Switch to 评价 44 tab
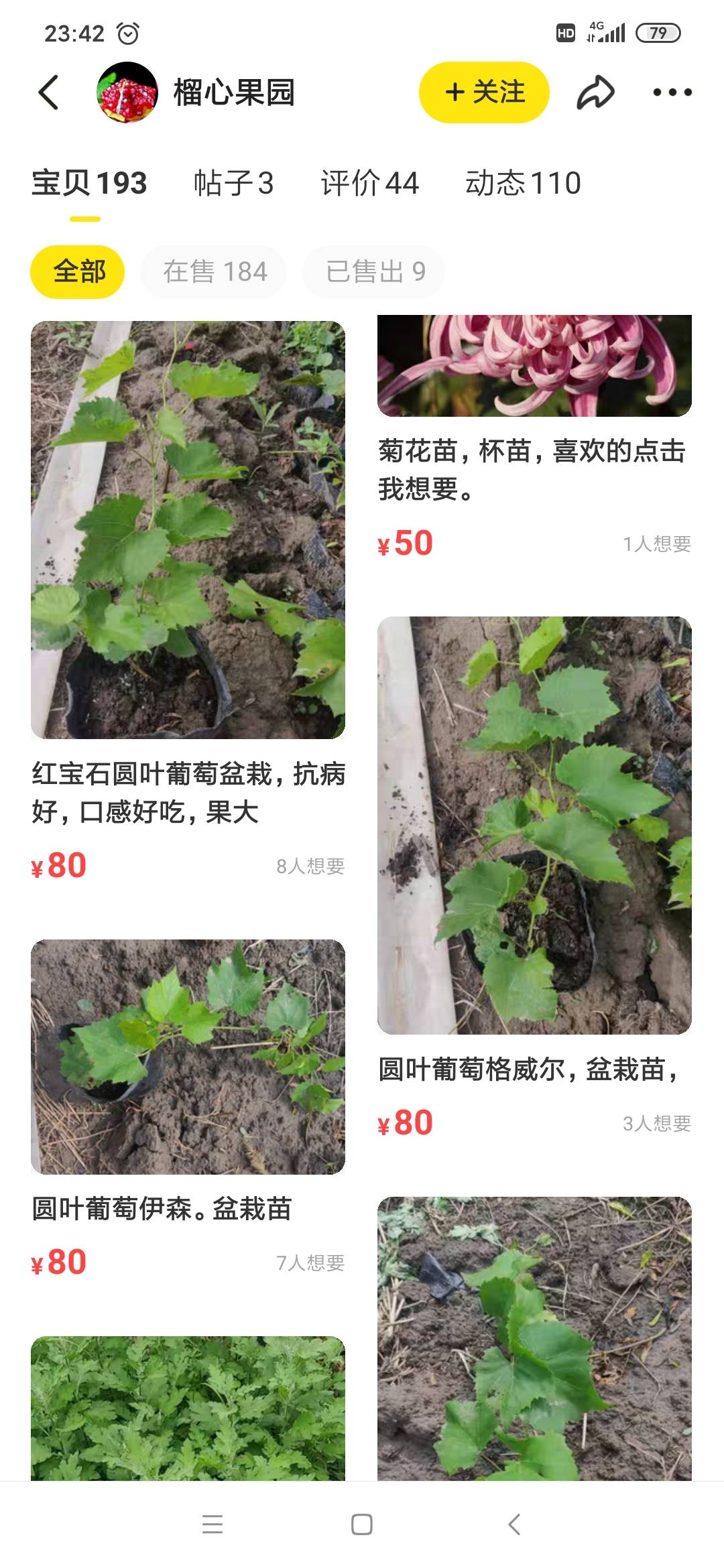724x1568 pixels. [x=369, y=184]
